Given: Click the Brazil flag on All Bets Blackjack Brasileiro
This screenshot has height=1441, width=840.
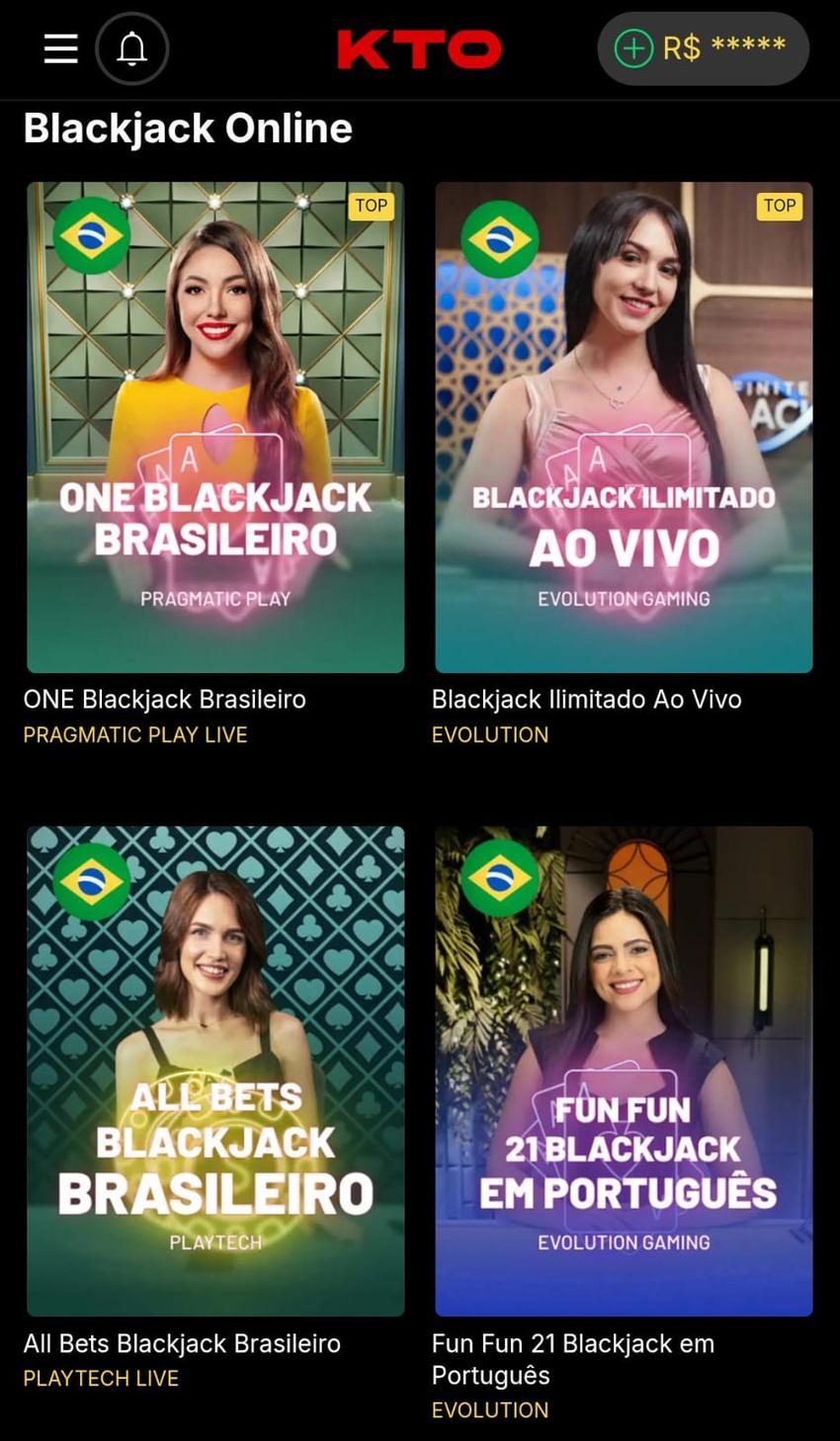Looking at the screenshot, I should (x=92, y=882).
